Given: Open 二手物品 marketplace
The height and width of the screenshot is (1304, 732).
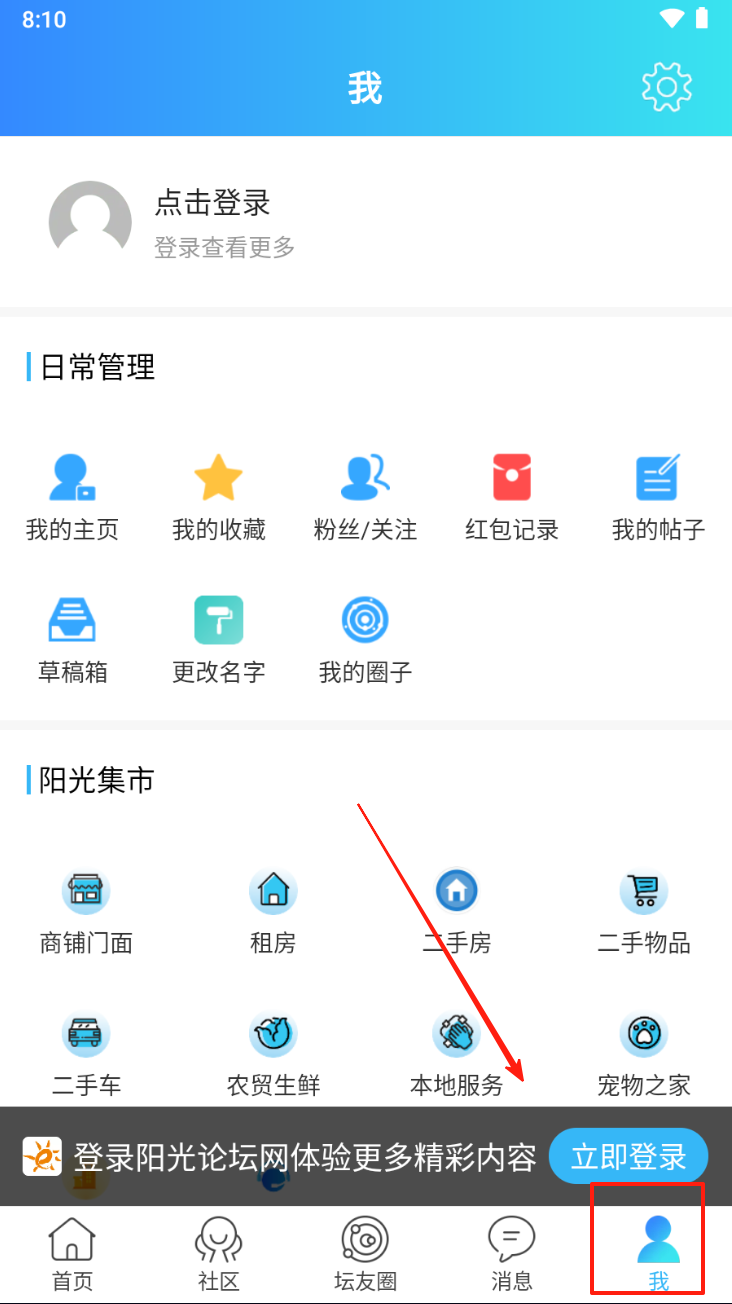Looking at the screenshot, I should click(x=644, y=909).
